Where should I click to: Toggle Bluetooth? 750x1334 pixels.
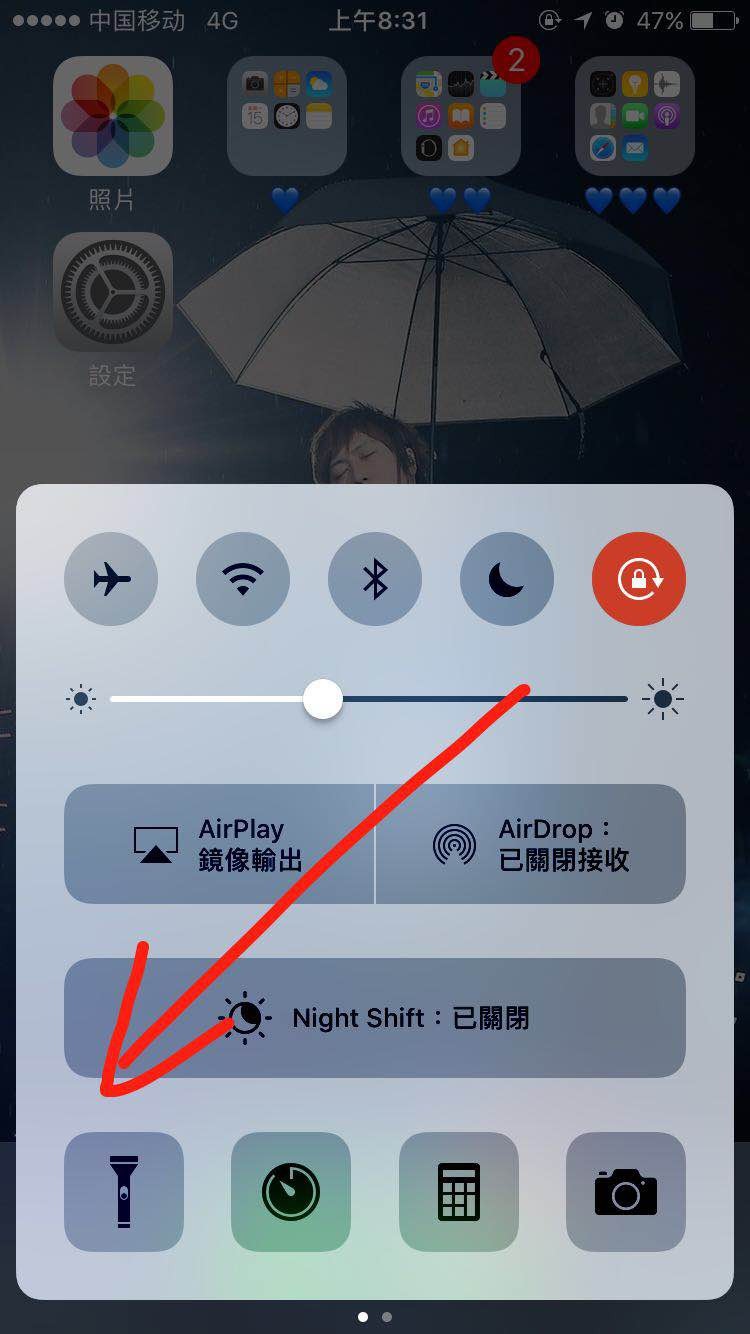click(x=375, y=579)
